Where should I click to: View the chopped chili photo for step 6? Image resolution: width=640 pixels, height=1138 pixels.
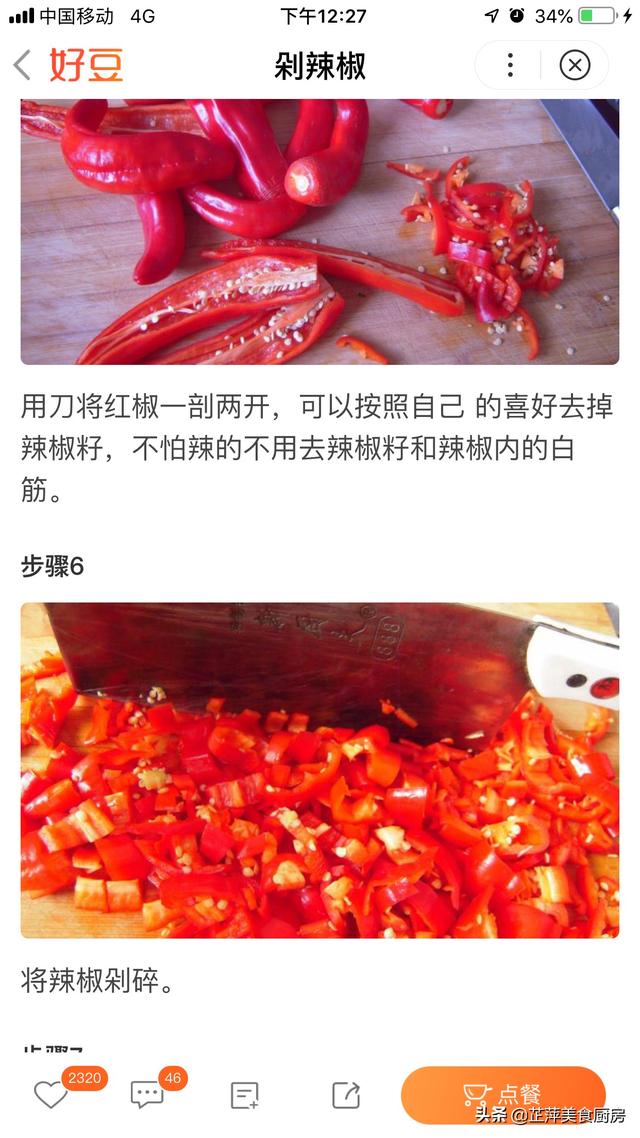[x=320, y=770]
